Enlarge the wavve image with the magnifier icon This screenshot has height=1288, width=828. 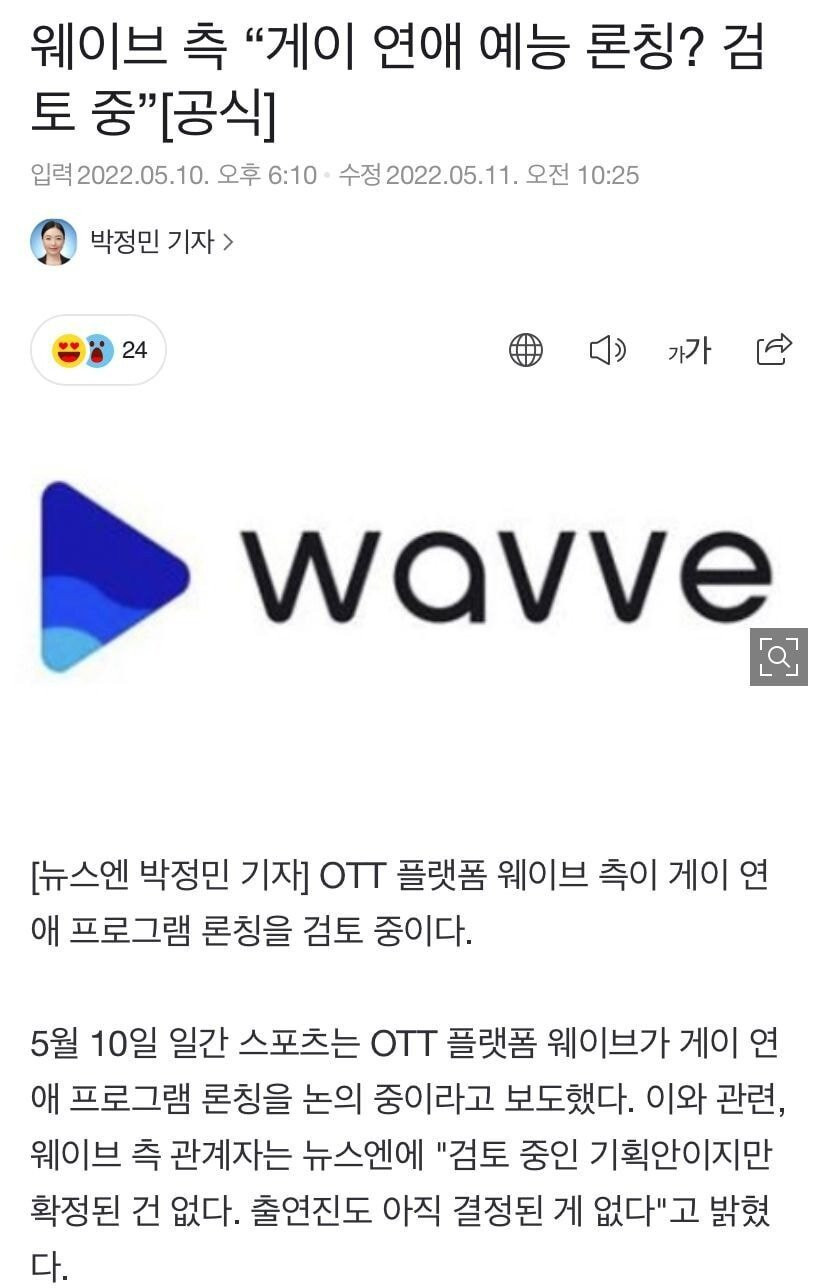pyautogui.click(x=778, y=657)
